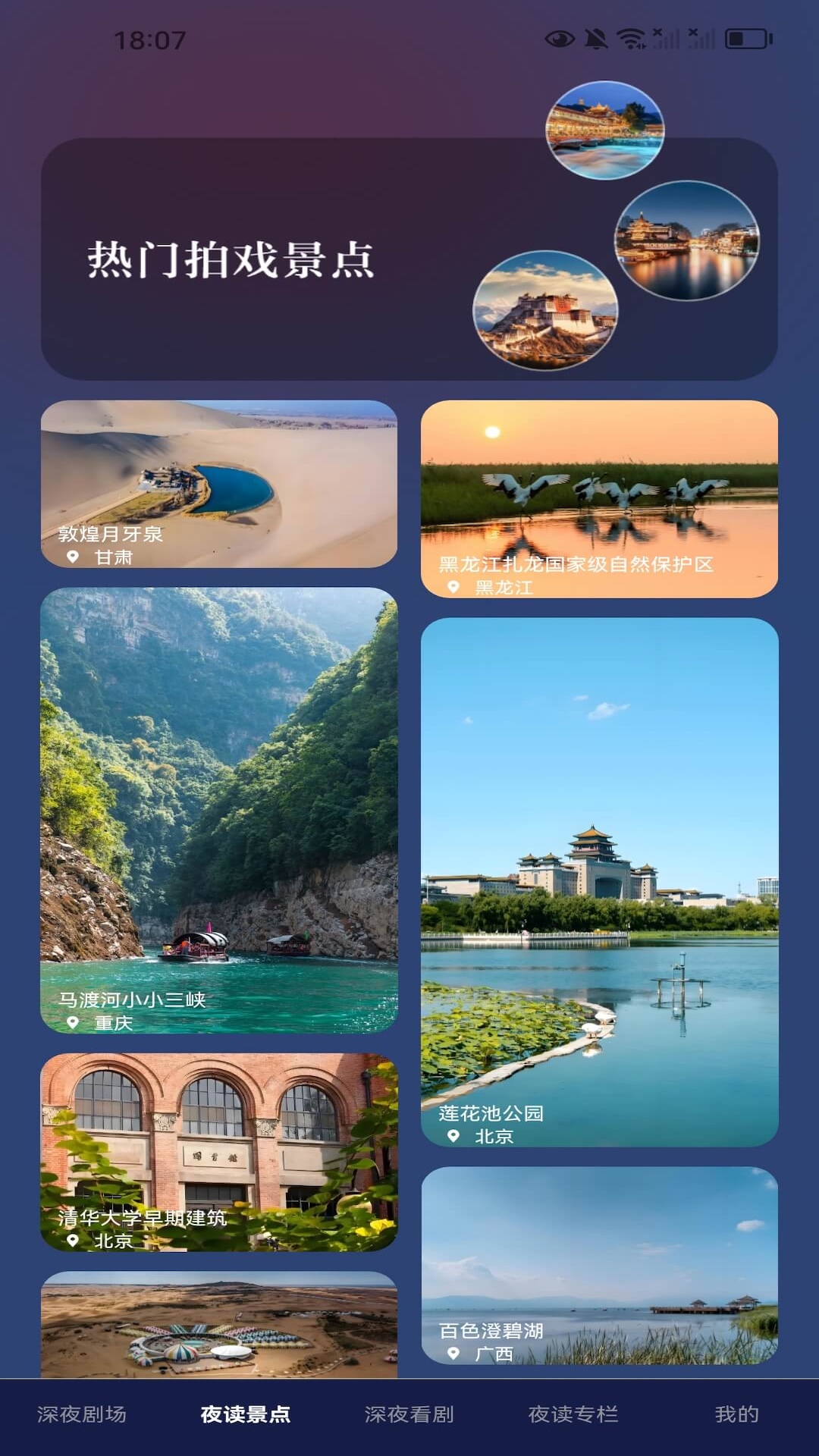819x1456 pixels.
Task: Go to the 我的 profile tab
Action: tap(736, 1414)
